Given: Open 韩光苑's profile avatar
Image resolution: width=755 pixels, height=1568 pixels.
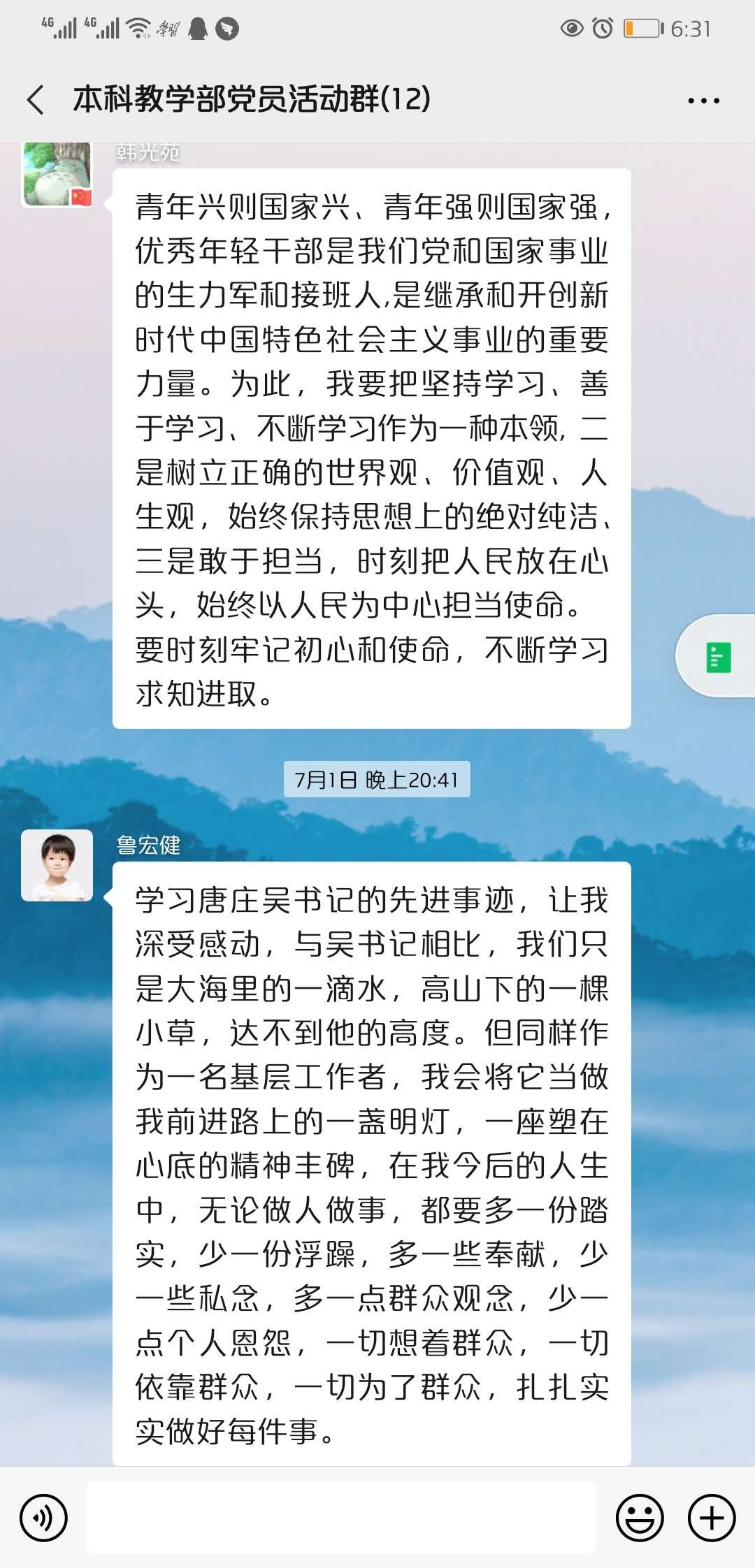Looking at the screenshot, I should click(57, 175).
